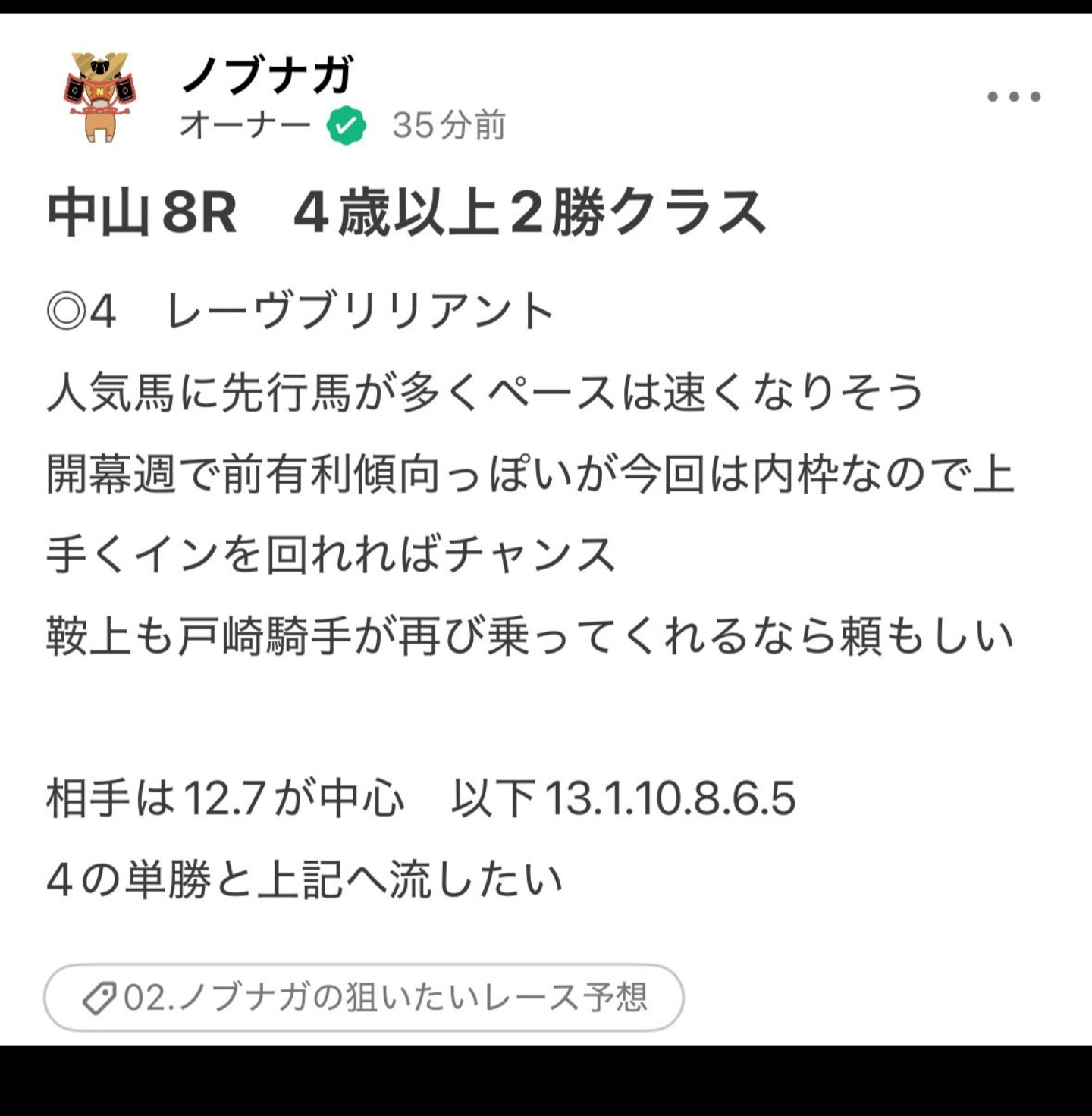Tap the ノブナガ author name
1092x1116 pixels.
point(267,75)
